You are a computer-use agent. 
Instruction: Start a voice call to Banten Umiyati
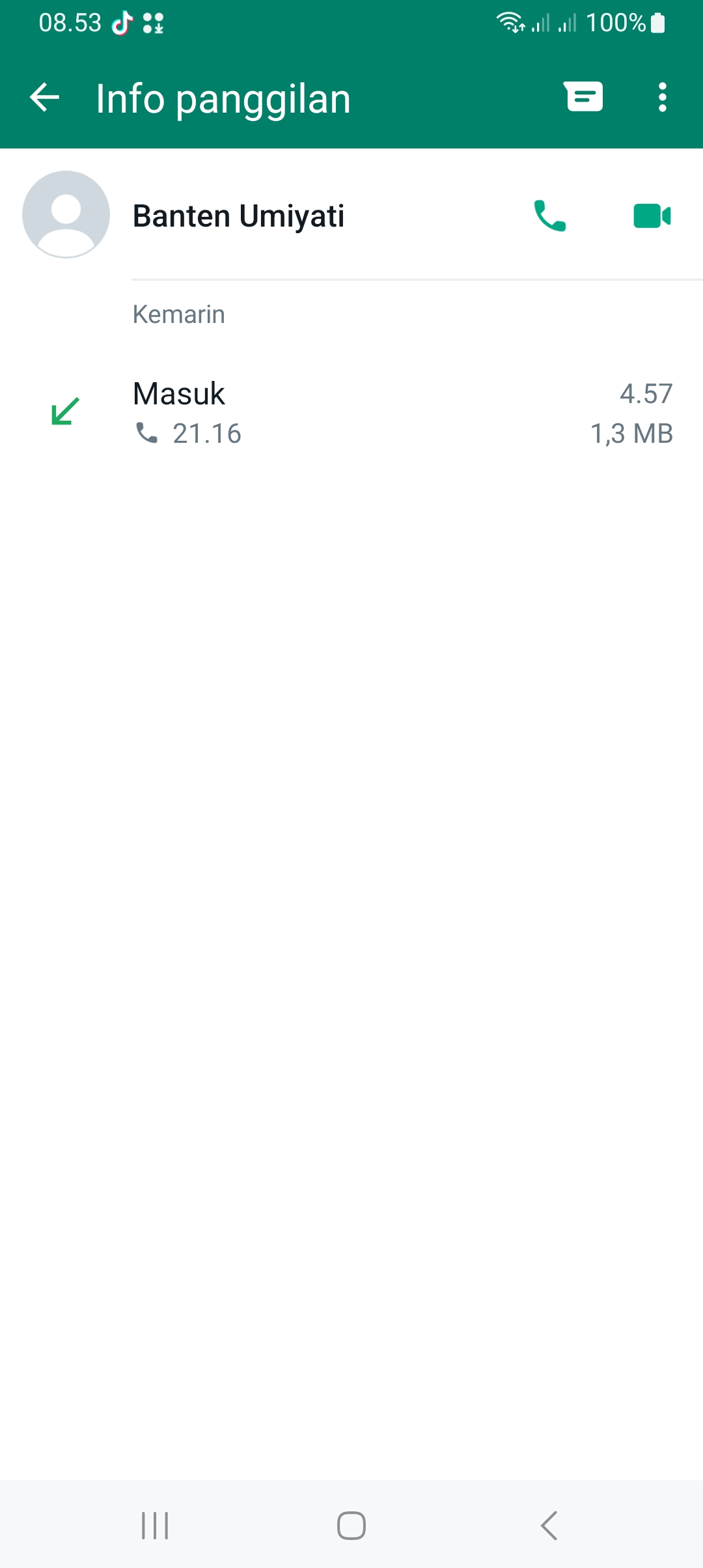549,216
